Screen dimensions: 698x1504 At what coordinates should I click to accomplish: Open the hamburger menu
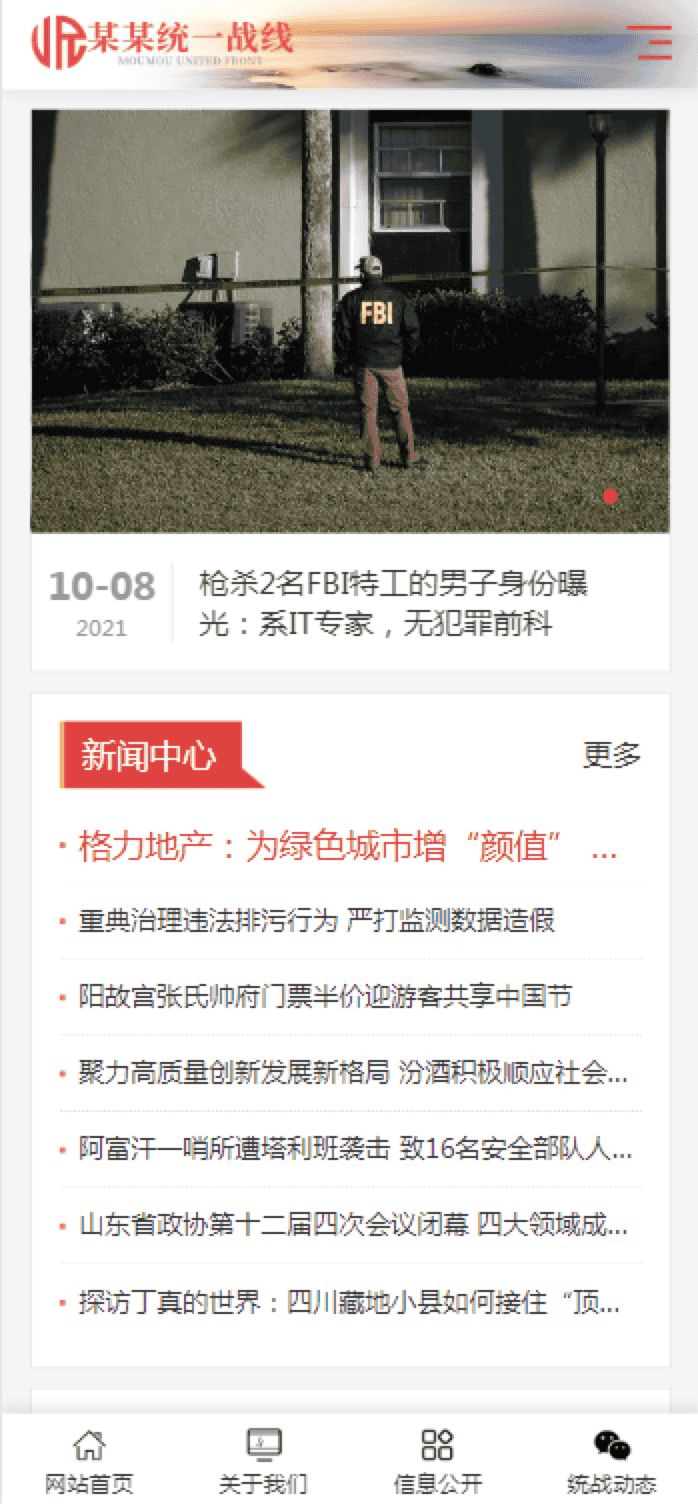[655, 42]
